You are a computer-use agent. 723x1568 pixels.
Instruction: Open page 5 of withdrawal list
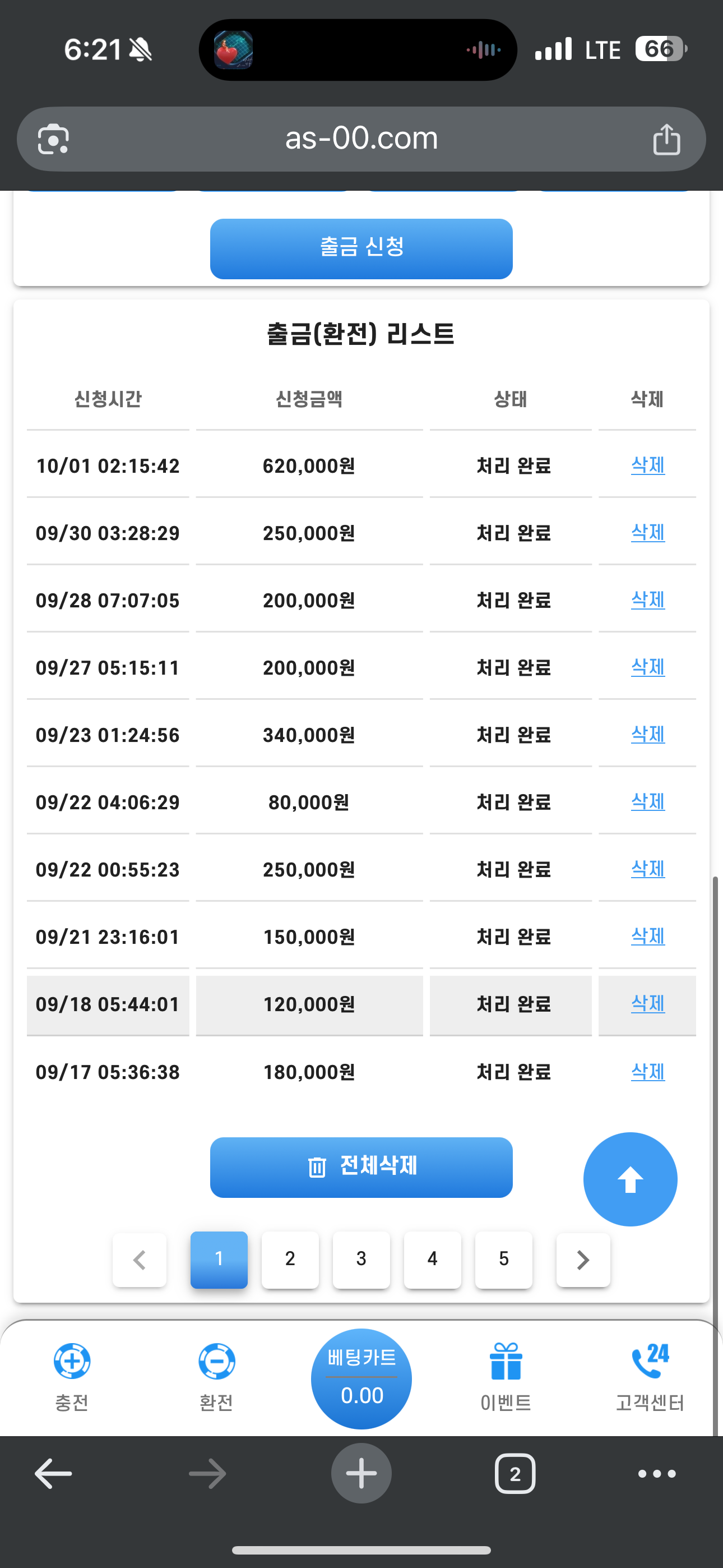[x=503, y=1259]
